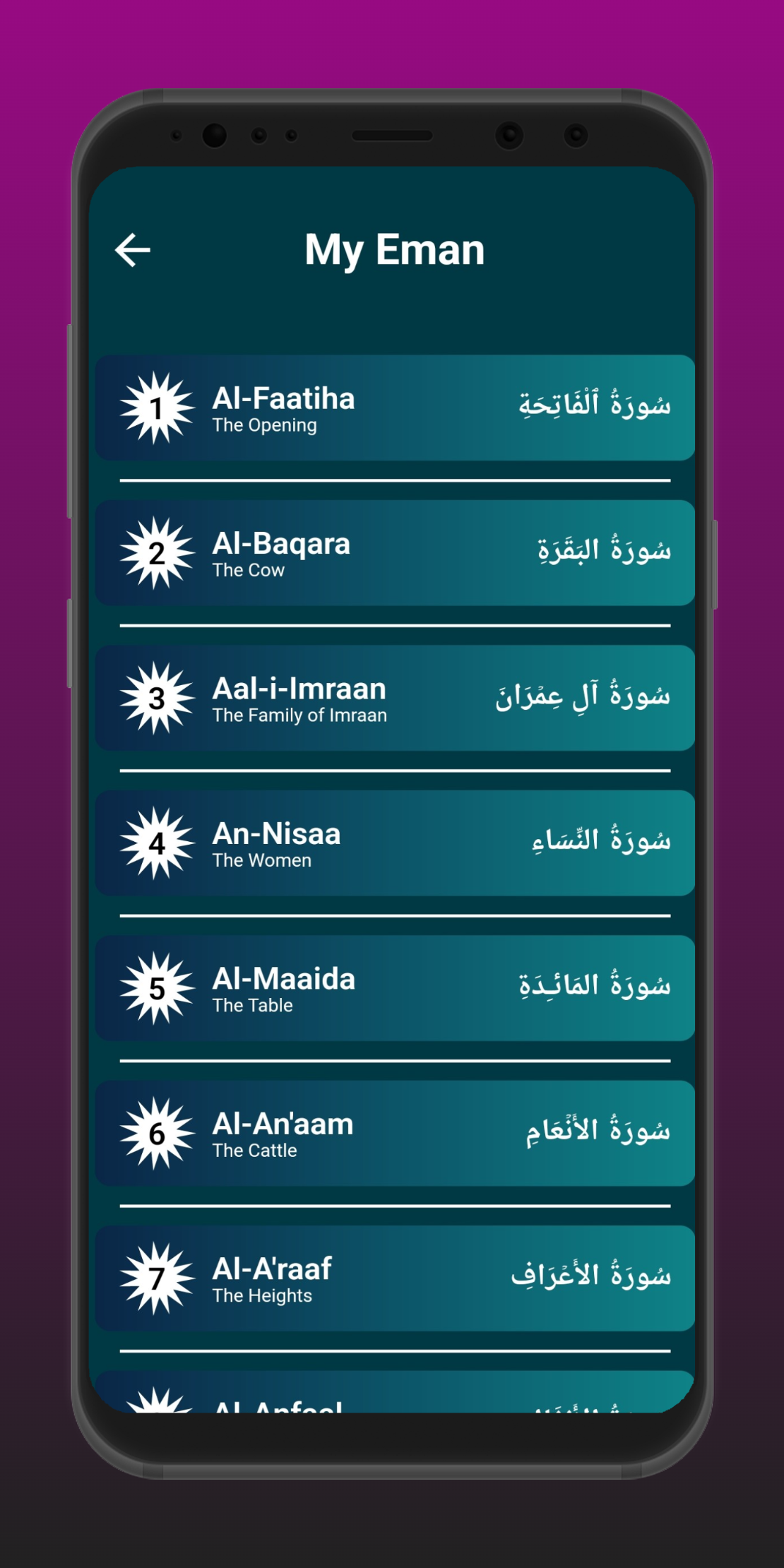Click the My Eman header title

click(x=396, y=249)
